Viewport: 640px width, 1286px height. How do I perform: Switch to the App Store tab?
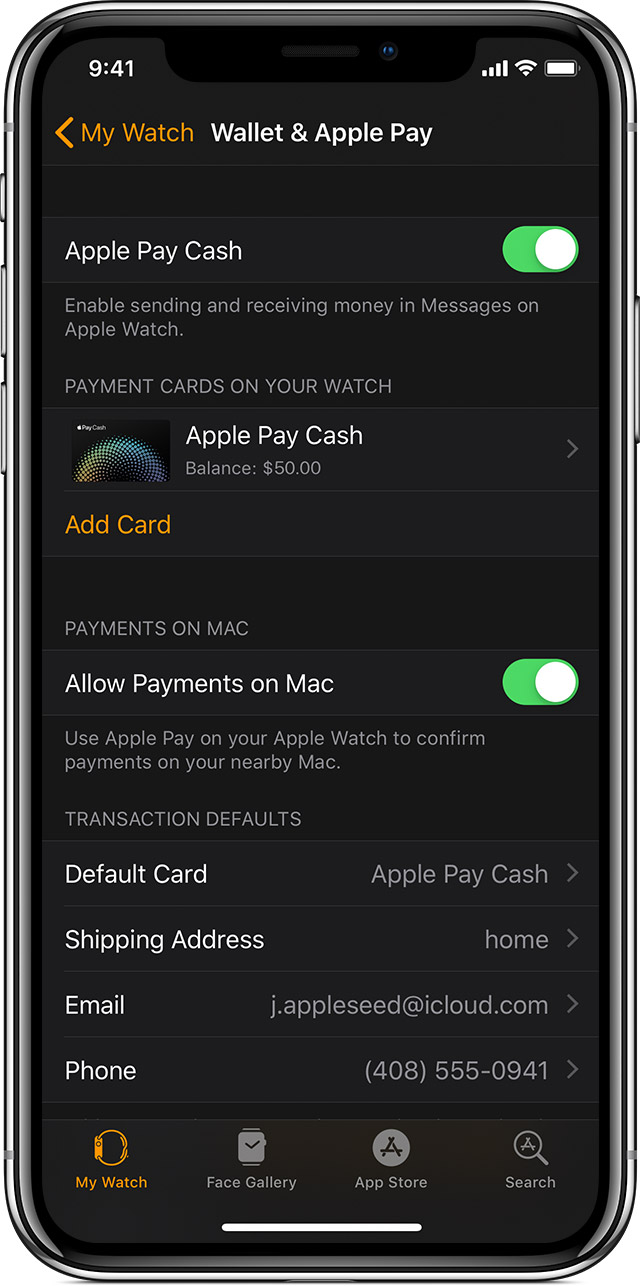coord(391,1160)
